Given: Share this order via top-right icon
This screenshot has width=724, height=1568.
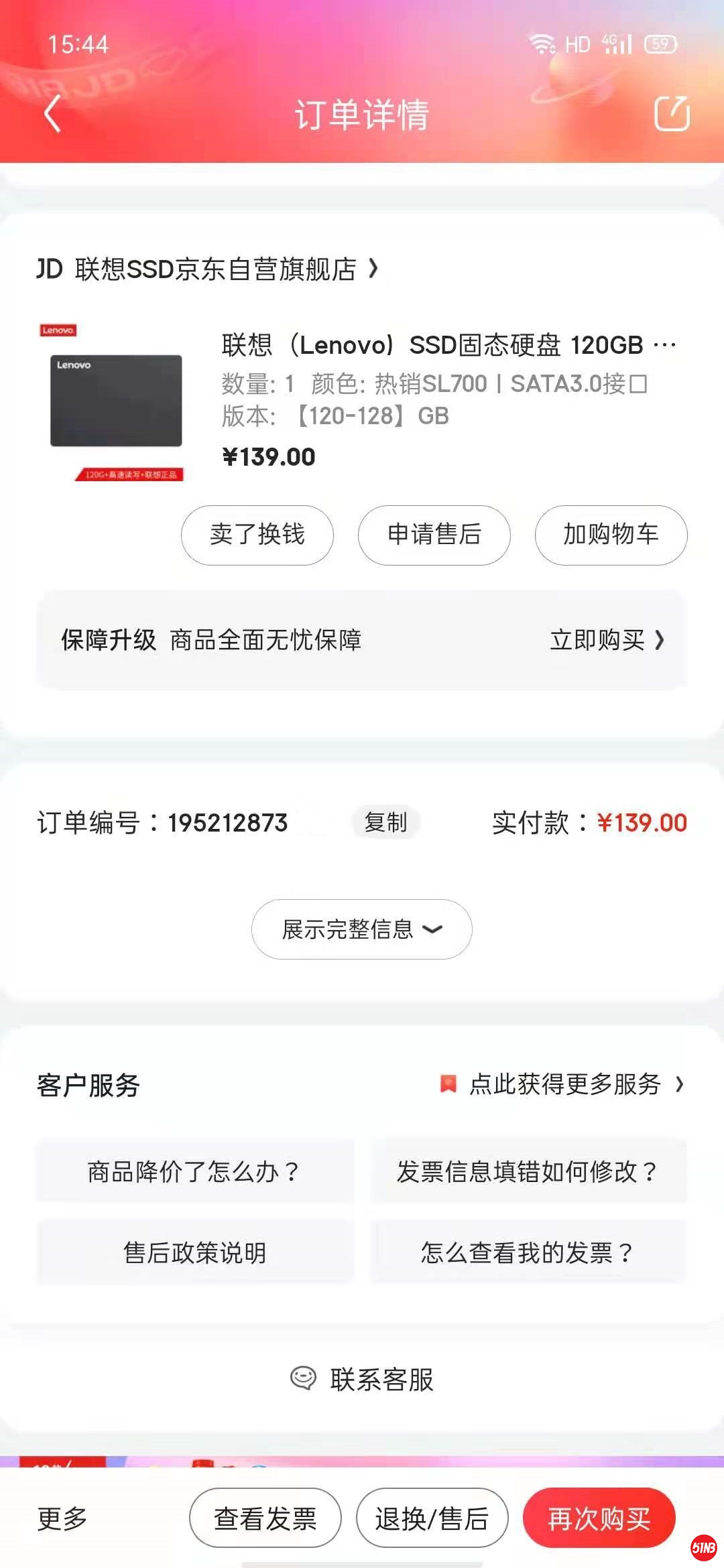Looking at the screenshot, I should click(671, 114).
